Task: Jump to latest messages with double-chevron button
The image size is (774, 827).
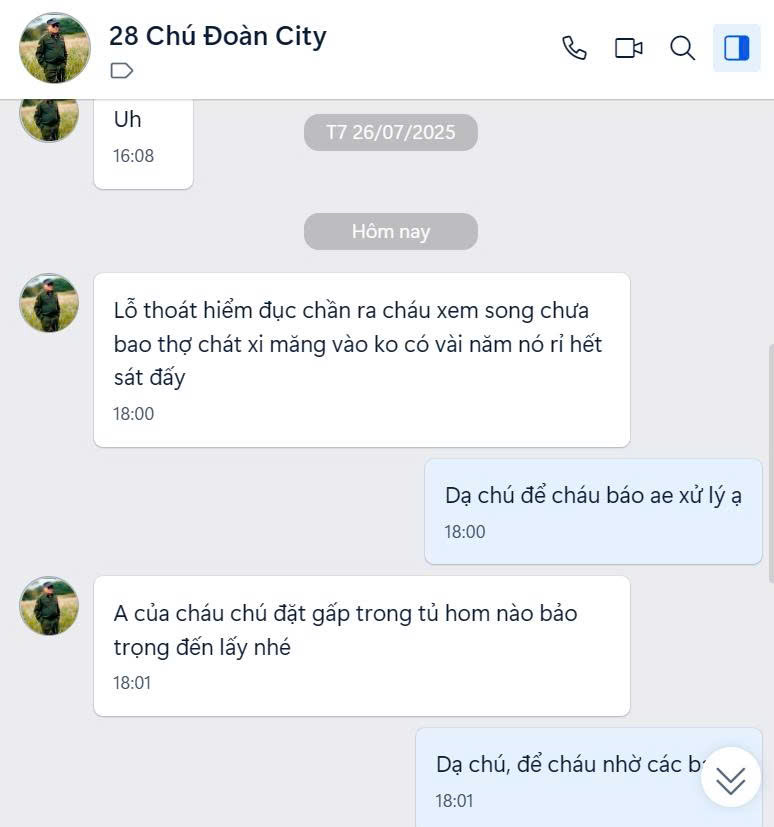Action: (x=731, y=777)
